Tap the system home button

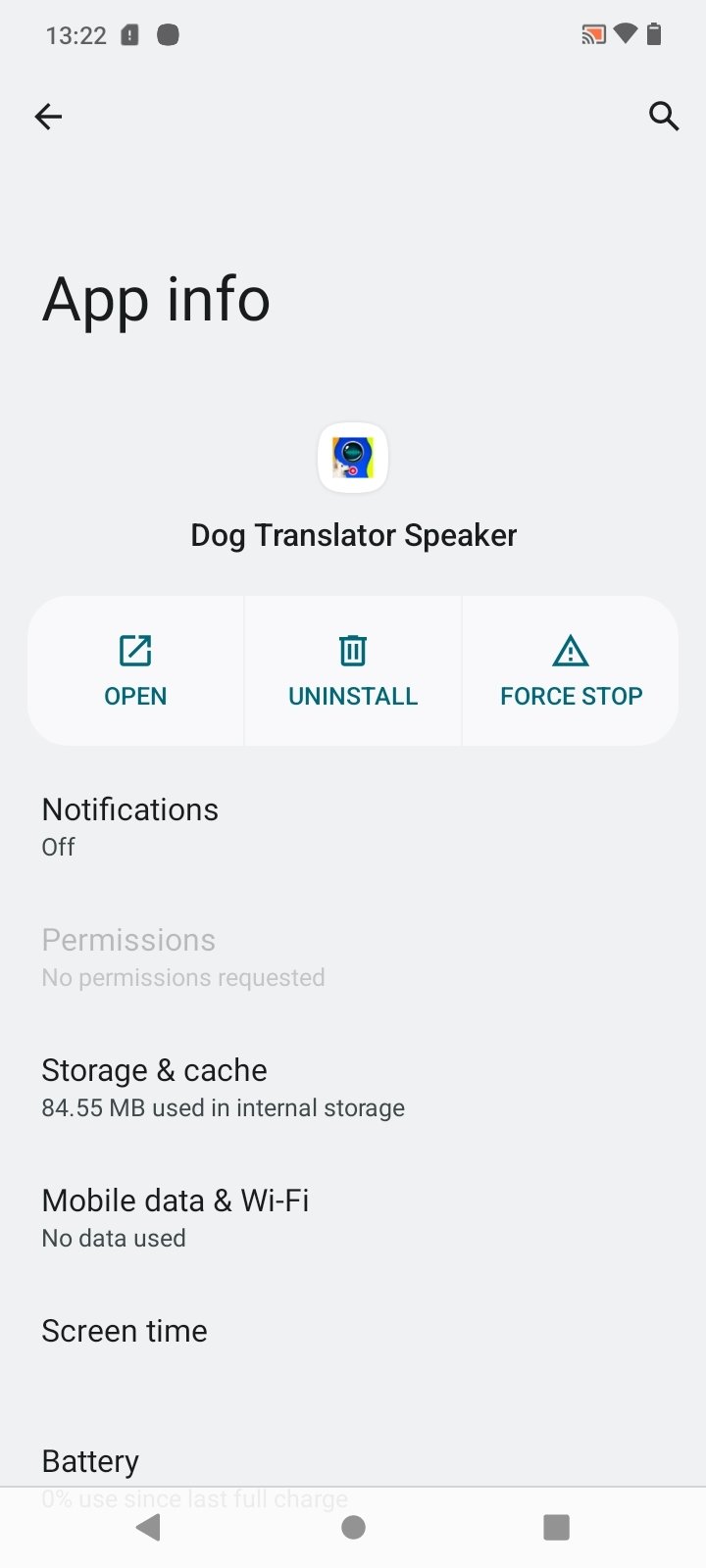(x=353, y=1527)
